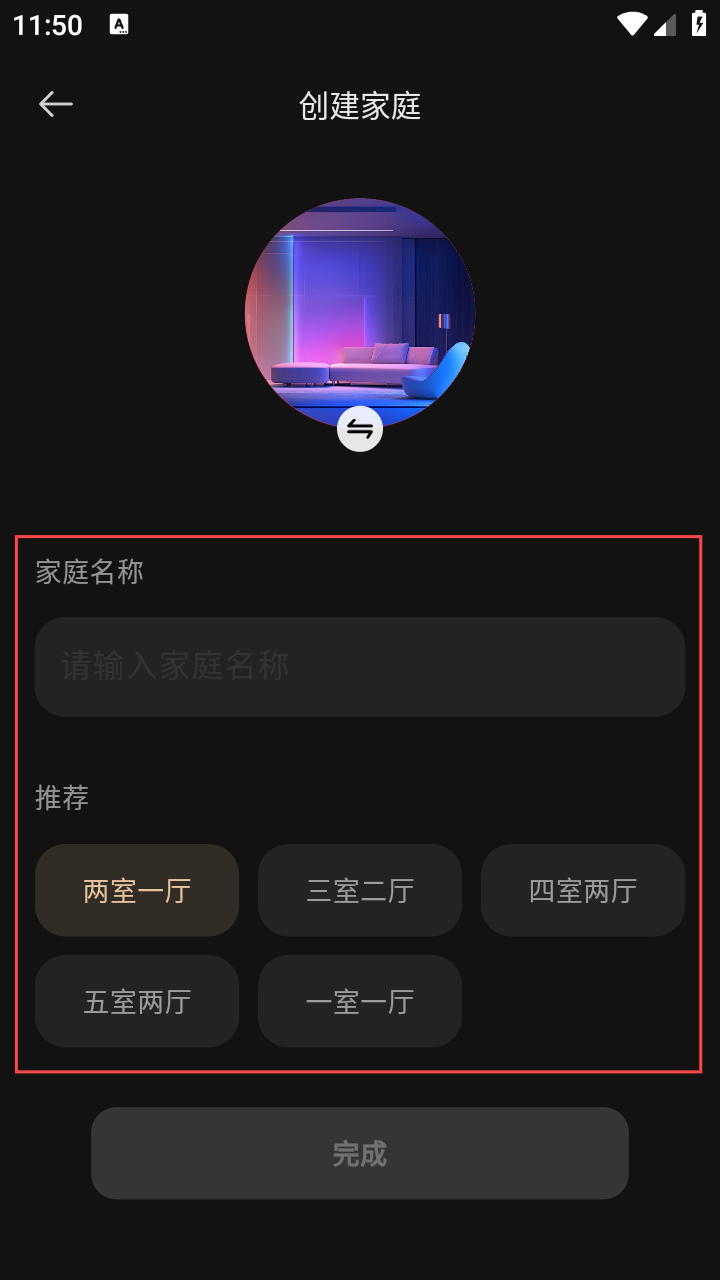The image size is (720, 1280).
Task: Select the 两室一厅 suggestion chip
Action: (137, 890)
